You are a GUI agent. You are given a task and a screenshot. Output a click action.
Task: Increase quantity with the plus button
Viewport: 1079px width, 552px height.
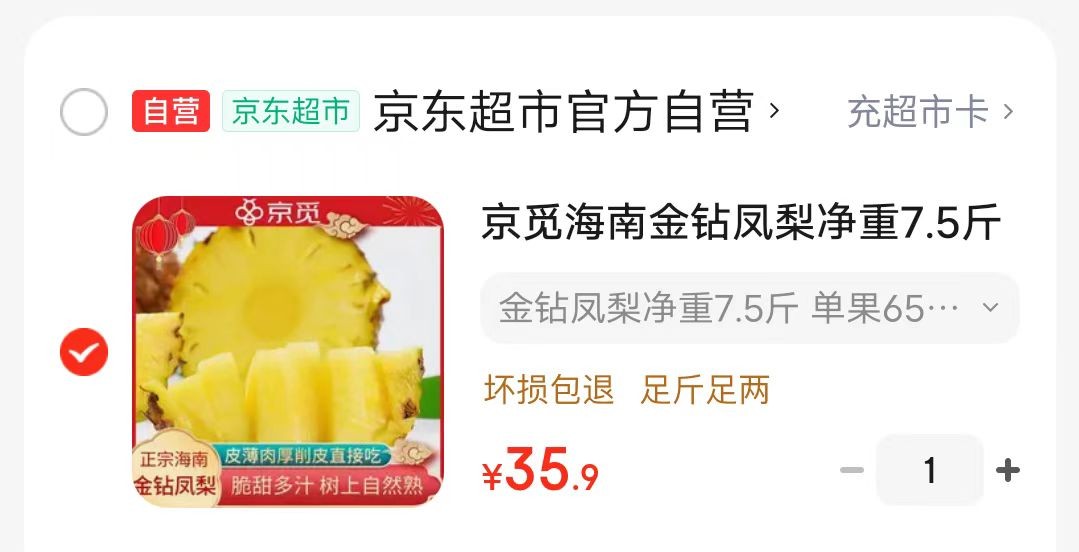click(x=1007, y=470)
